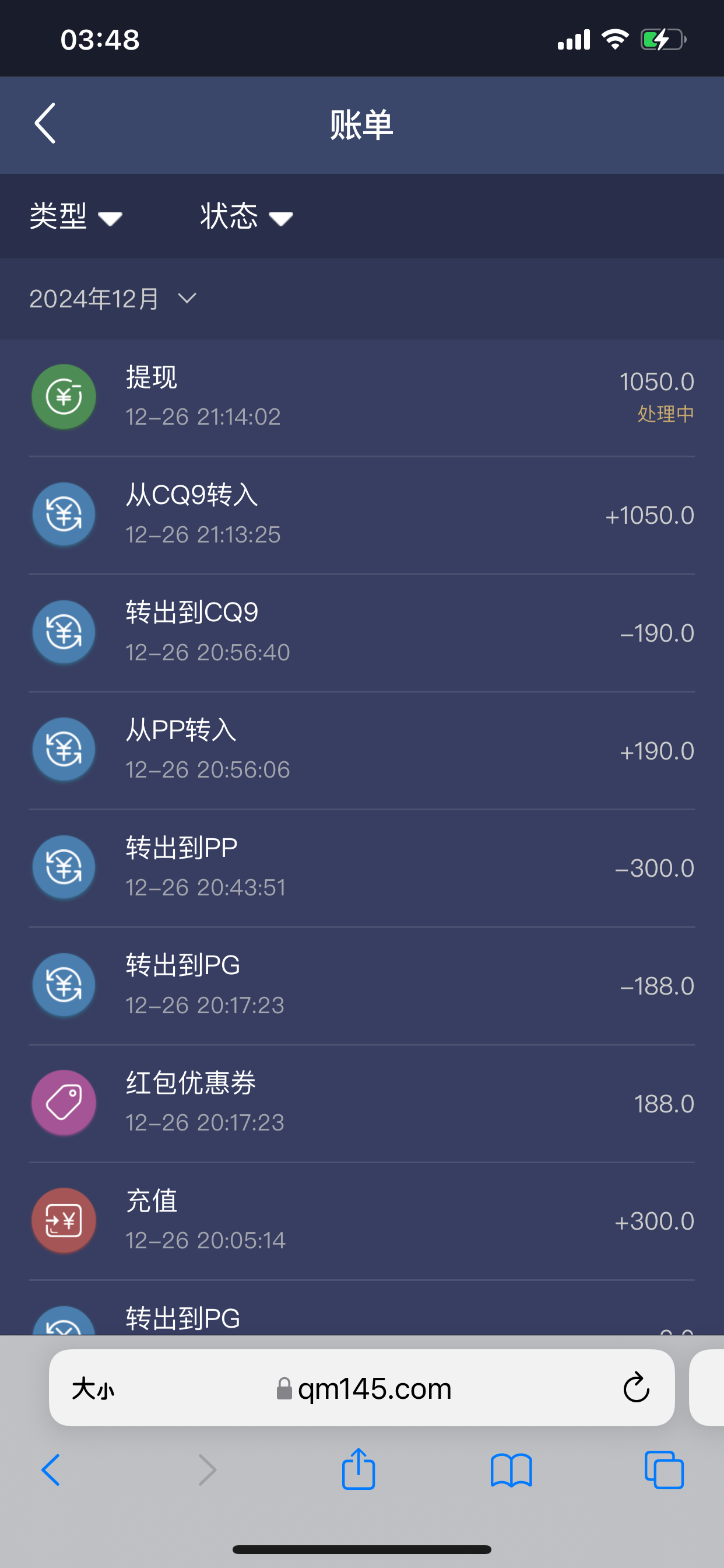This screenshot has width=724, height=1568.
Task: Open Safari's 大小 page settings
Action: 93,1389
